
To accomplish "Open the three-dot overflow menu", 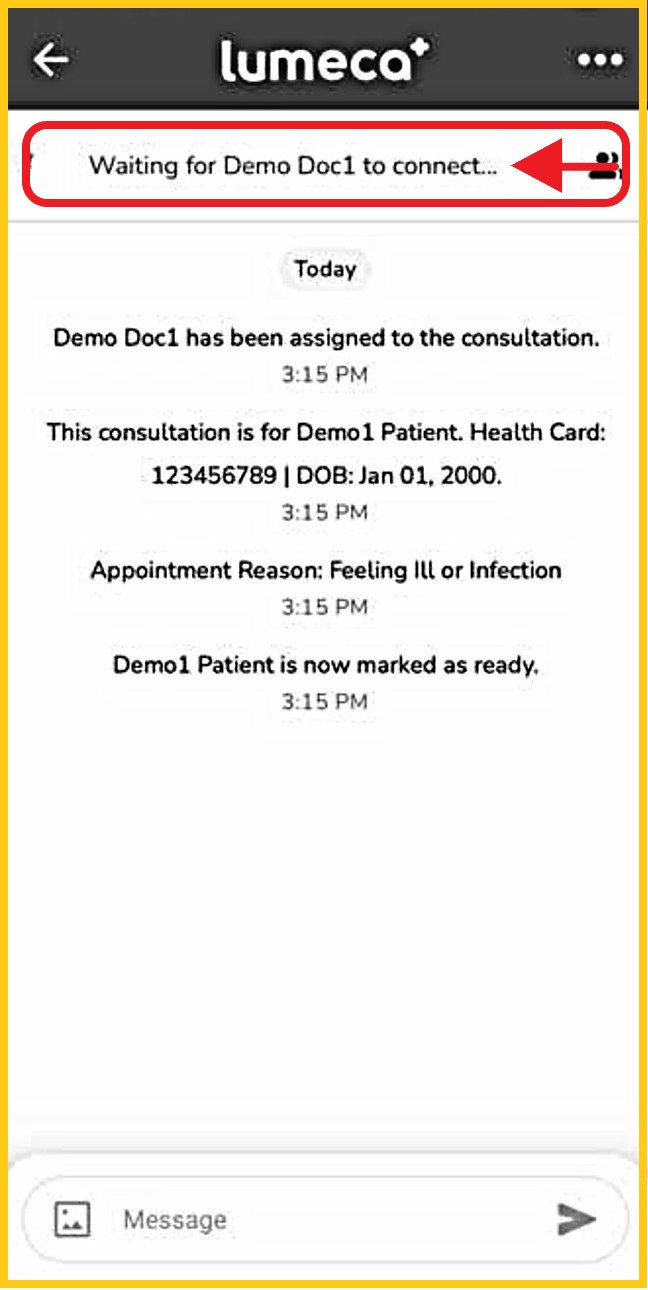I will coord(599,61).
